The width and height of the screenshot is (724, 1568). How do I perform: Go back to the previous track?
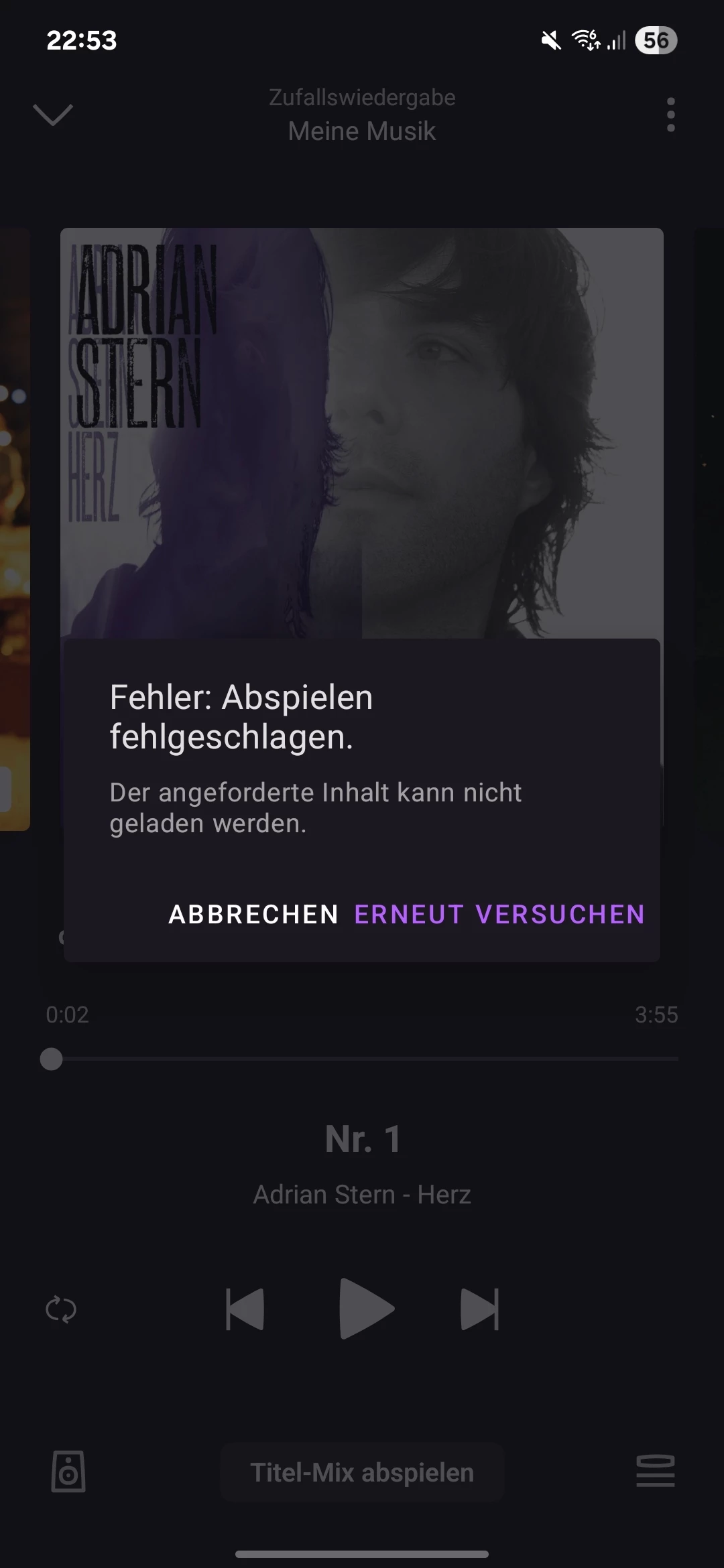[245, 1309]
